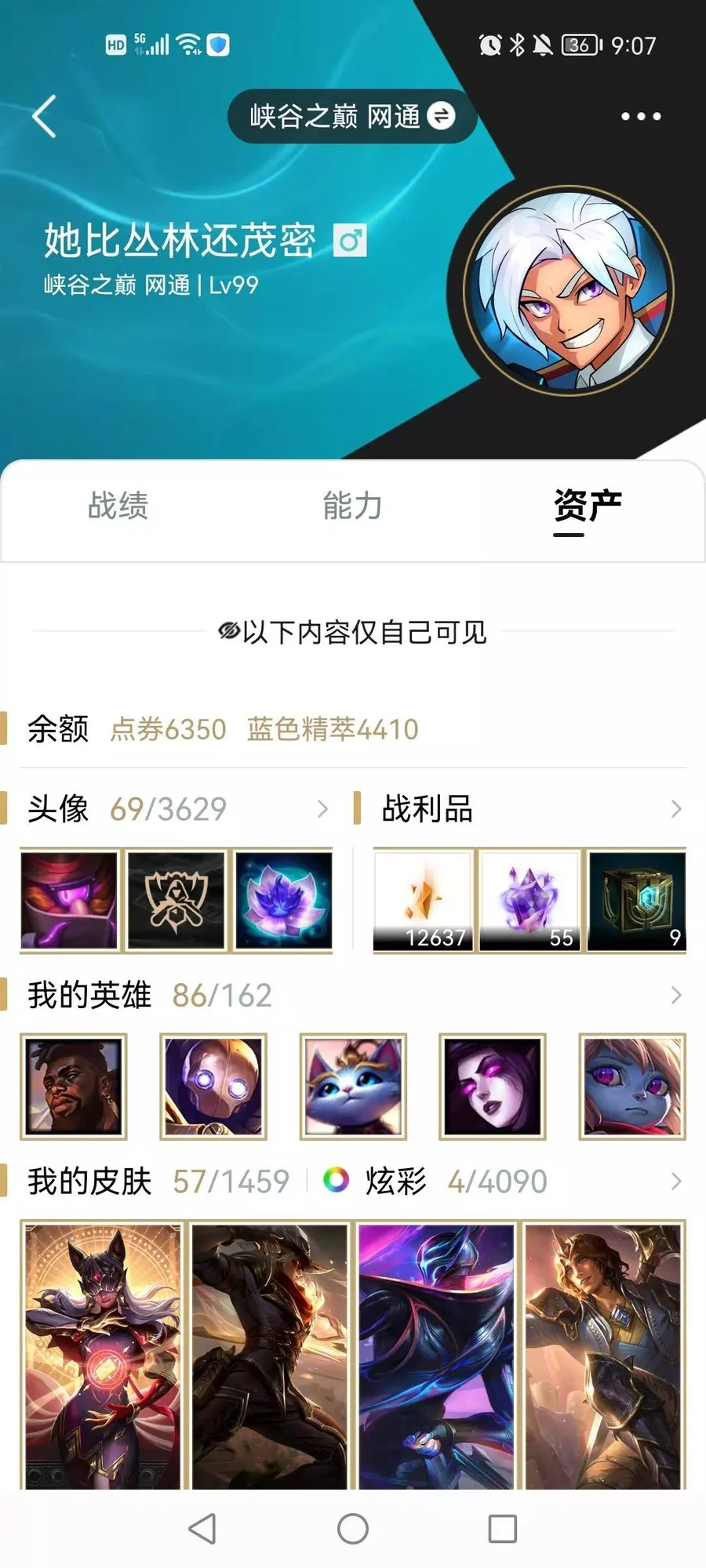Tap the white-haired profile avatar

click(568, 291)
